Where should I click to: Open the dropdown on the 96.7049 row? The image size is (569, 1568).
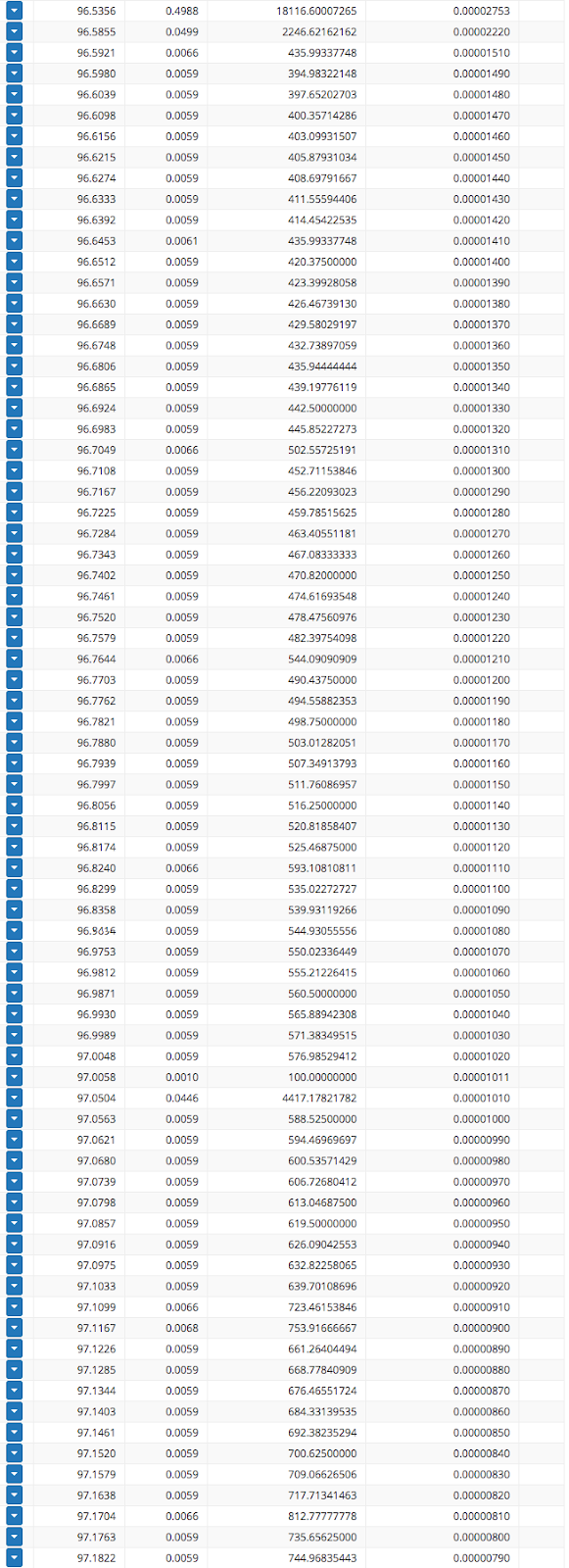14,450
